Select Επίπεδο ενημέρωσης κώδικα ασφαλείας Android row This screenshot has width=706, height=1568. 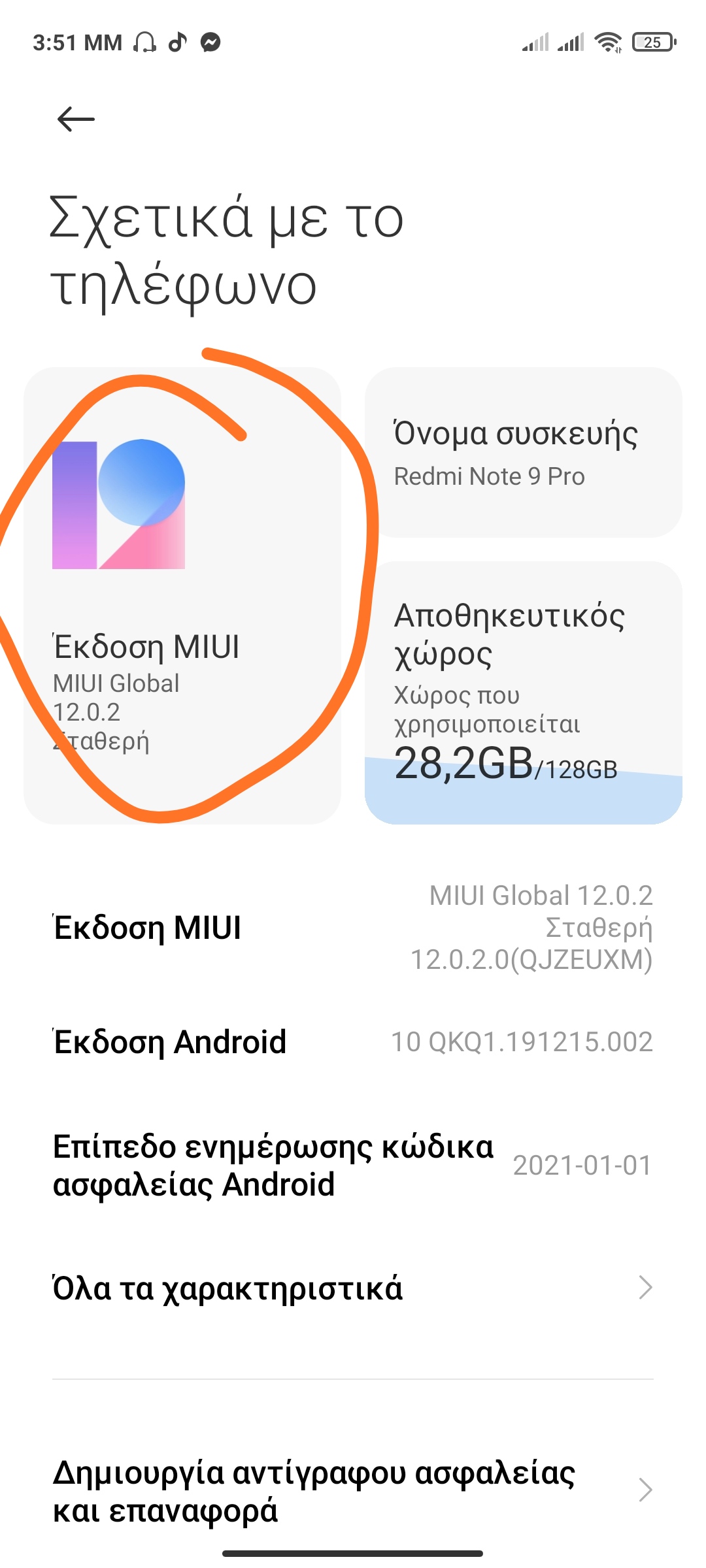(353, 1166)
